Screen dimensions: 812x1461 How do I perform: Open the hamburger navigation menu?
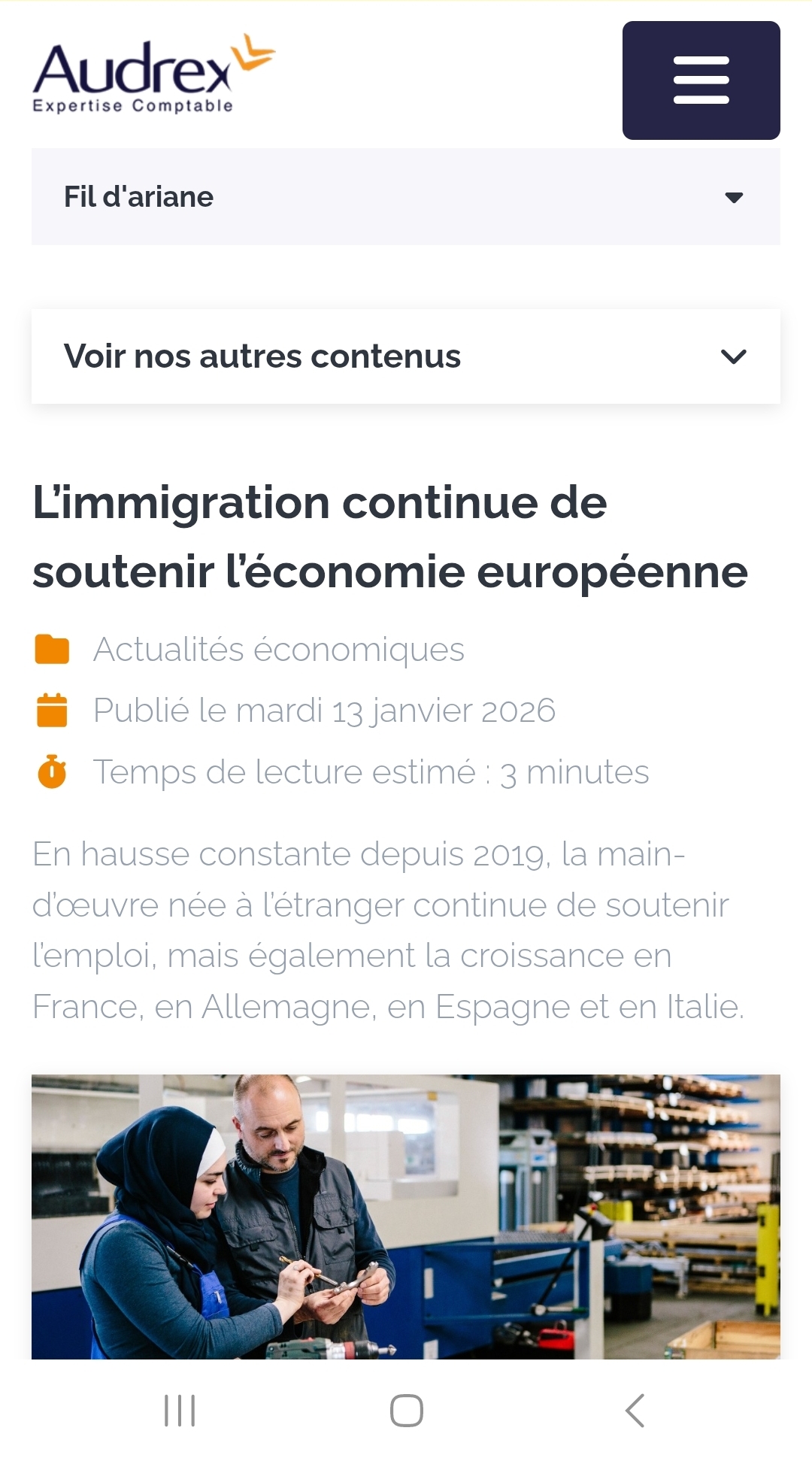[701, 80]
